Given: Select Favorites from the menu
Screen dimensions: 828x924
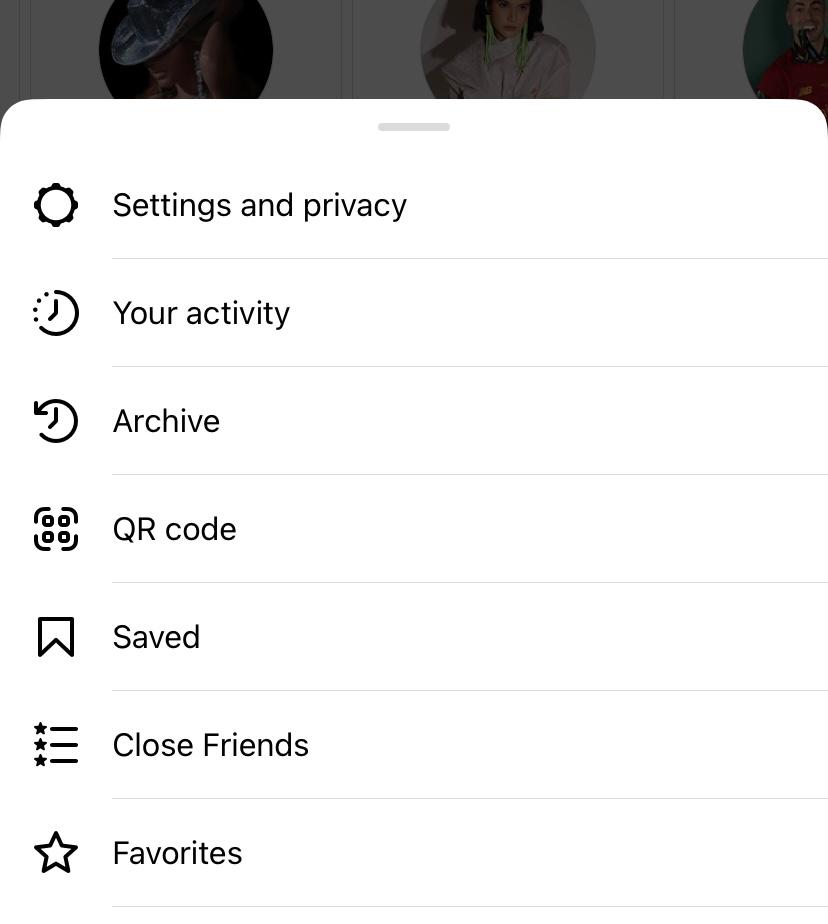Looking at the screenshot, I should point(177,853).
